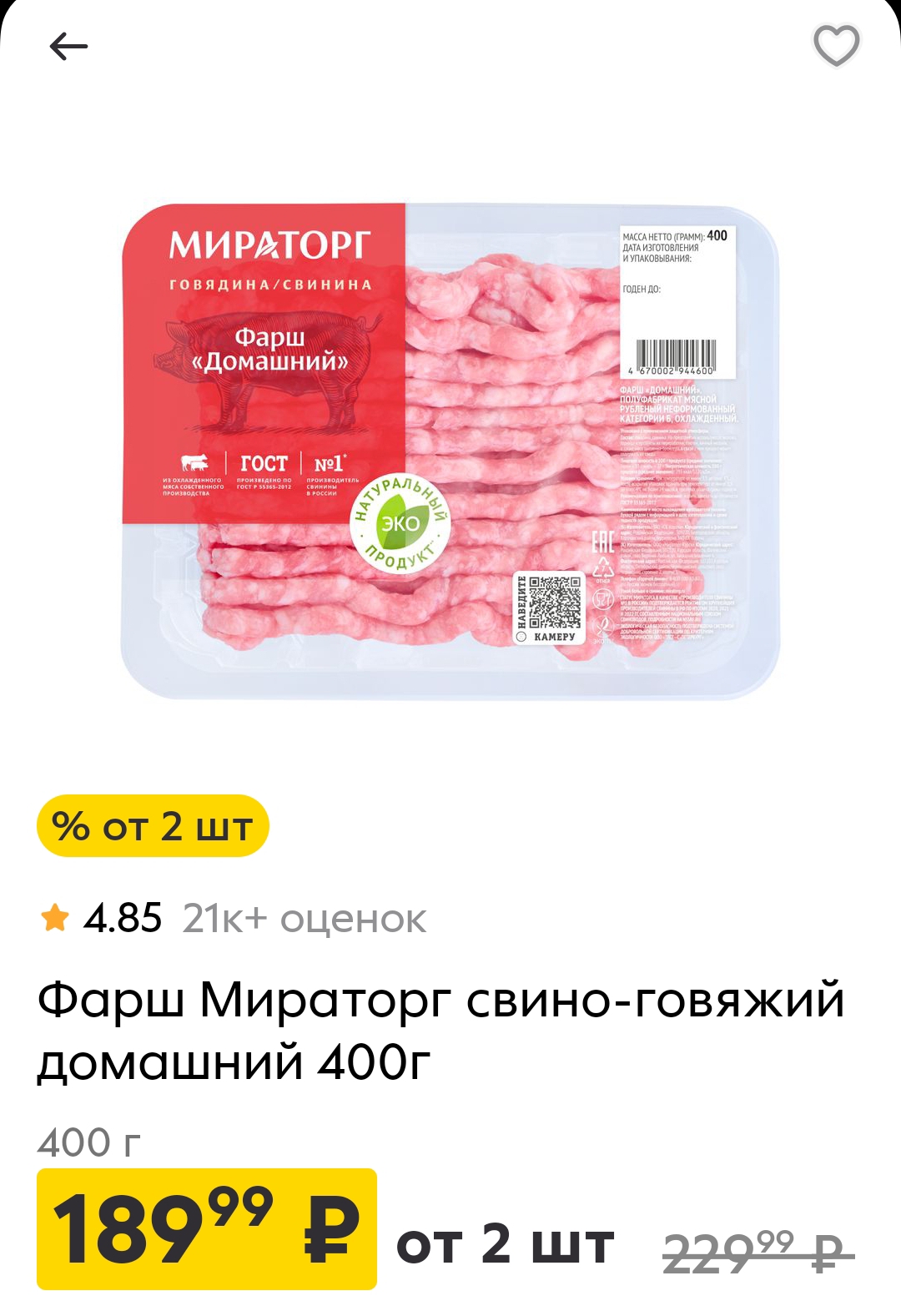901x1316 pixels.
Task: Go back using the arrow icon
Action: coord(68,47)
